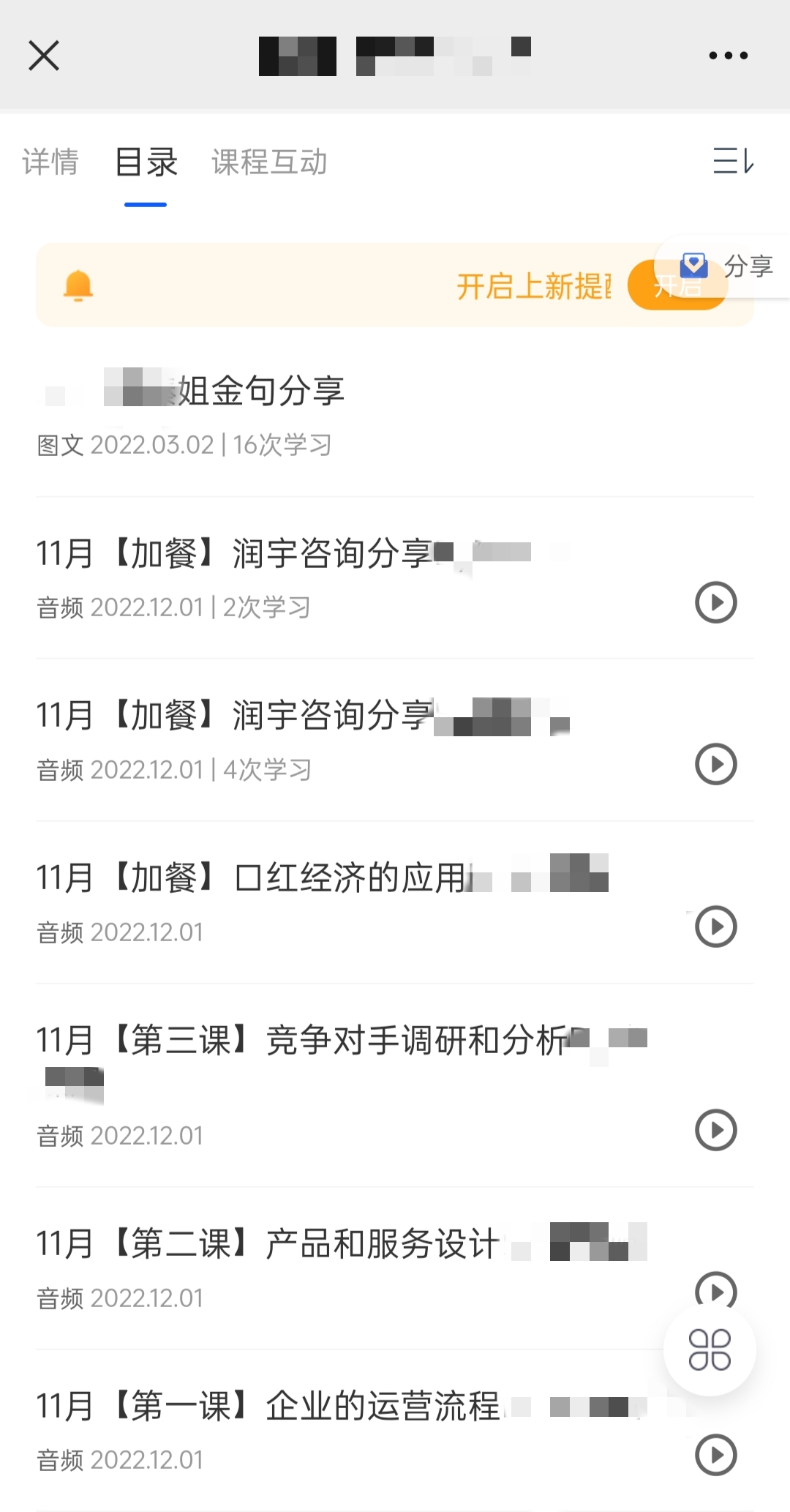Image resolution: width=790 pixels, height=1512 pixels.
Task: Open the three-dot overflow menu
Action: (x=728, y=56)
